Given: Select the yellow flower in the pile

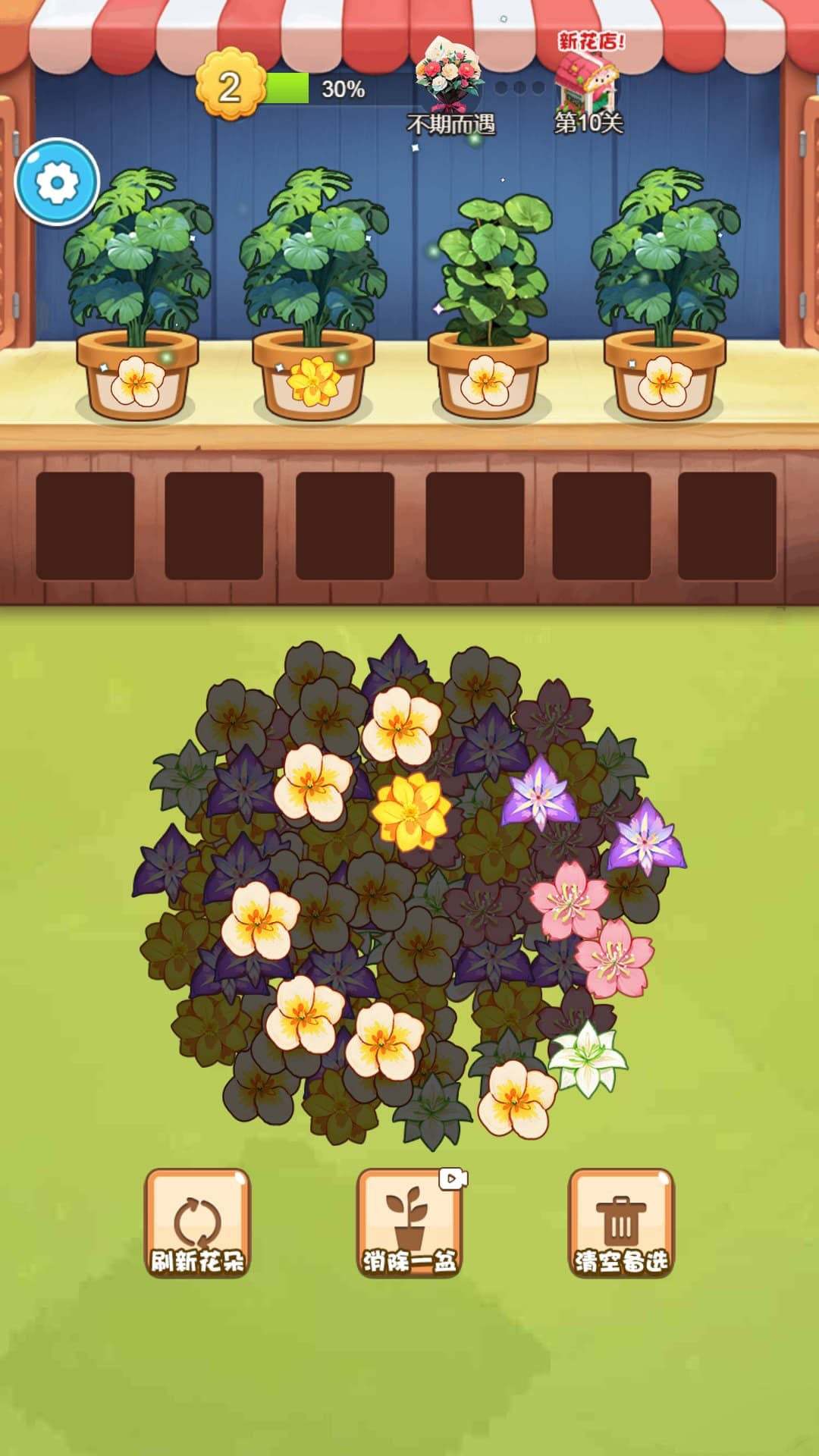Looking at the screenshot, I should (x=409, y=812).
